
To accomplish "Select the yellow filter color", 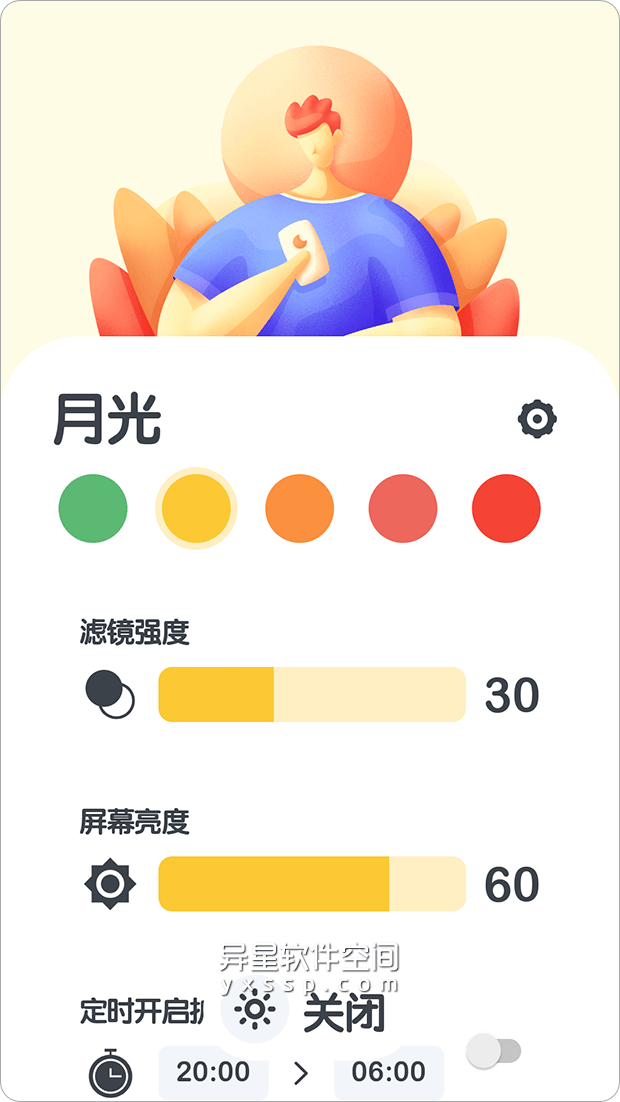I will [x=196, y=509].
